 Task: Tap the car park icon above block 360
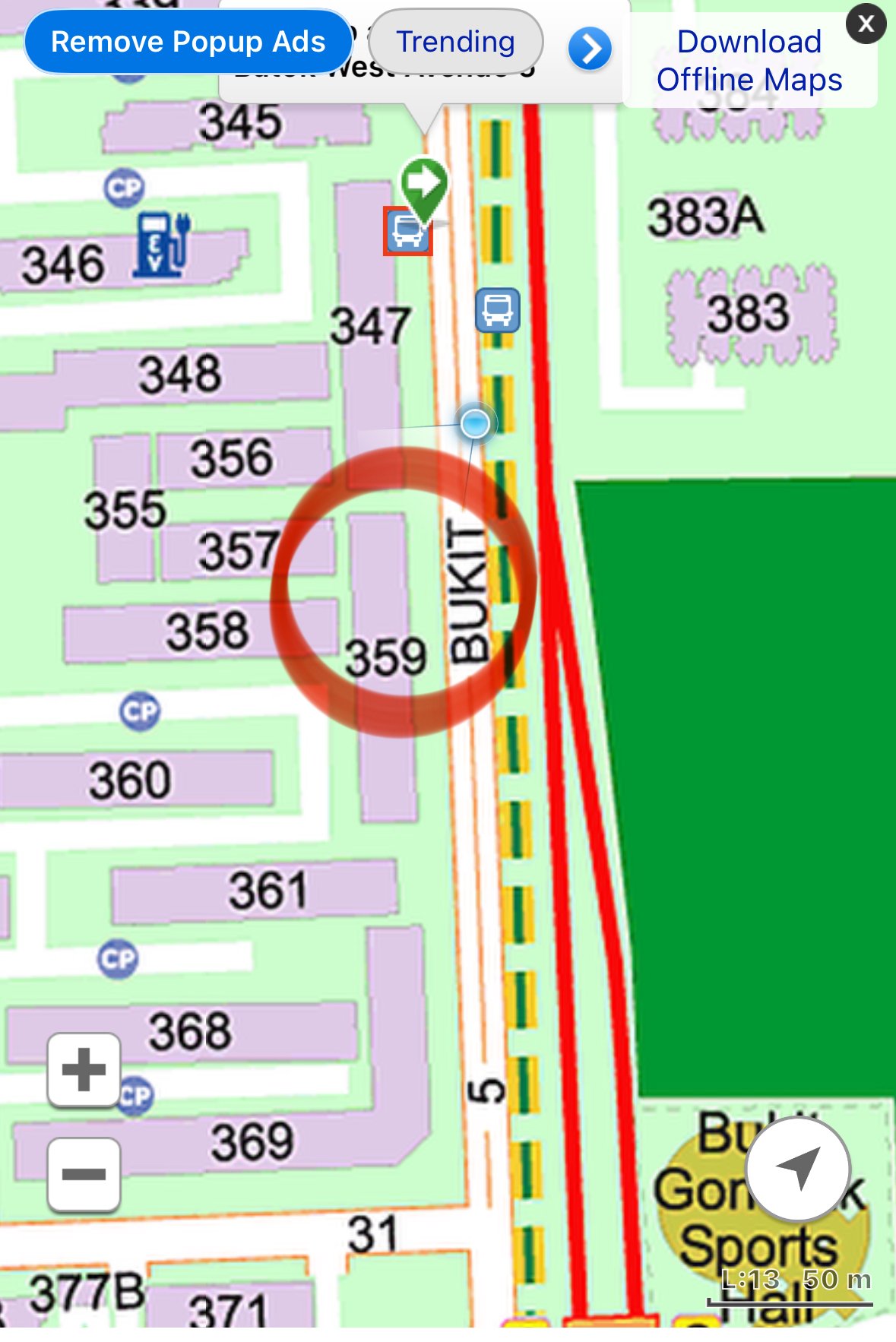[x=140, y=711]
